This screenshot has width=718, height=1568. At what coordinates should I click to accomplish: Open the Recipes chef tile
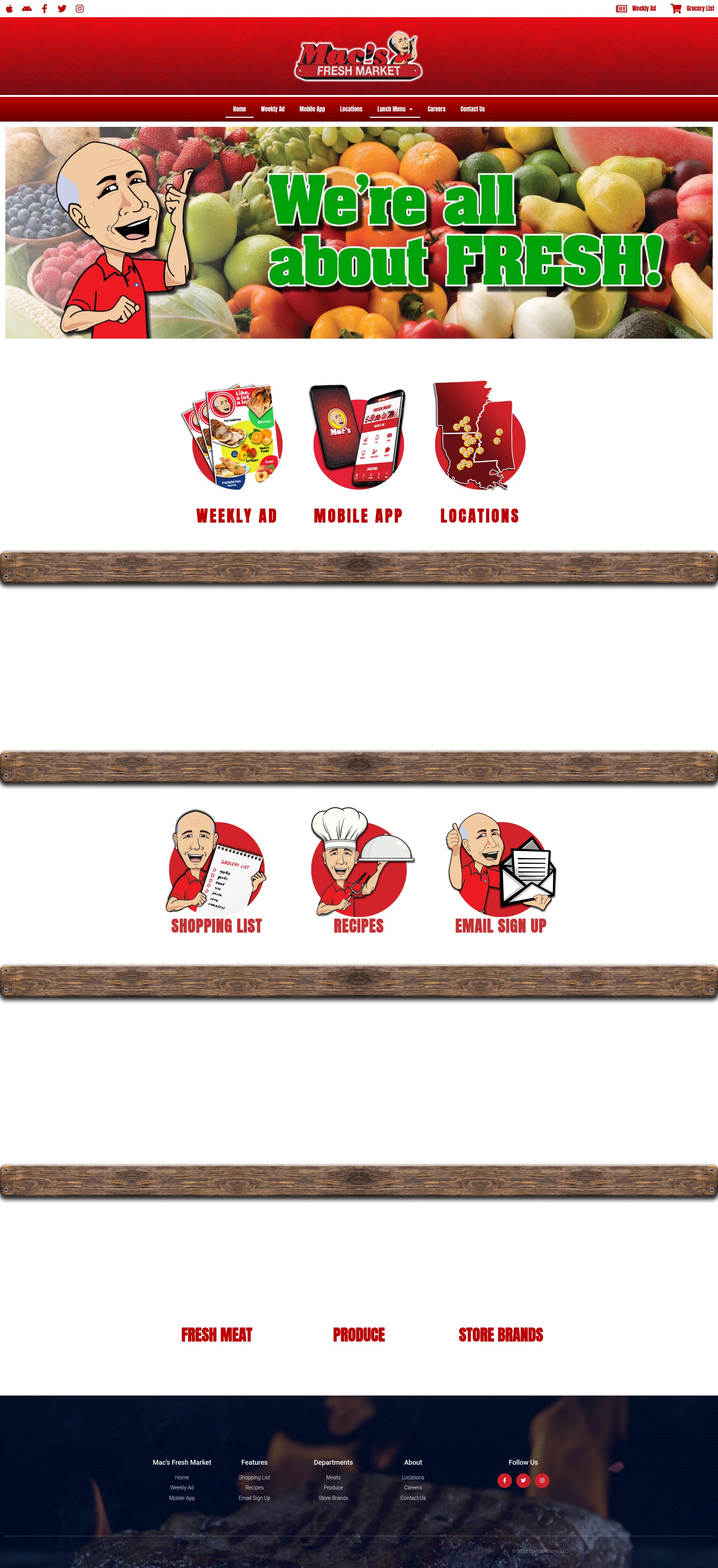pos(359,871)
